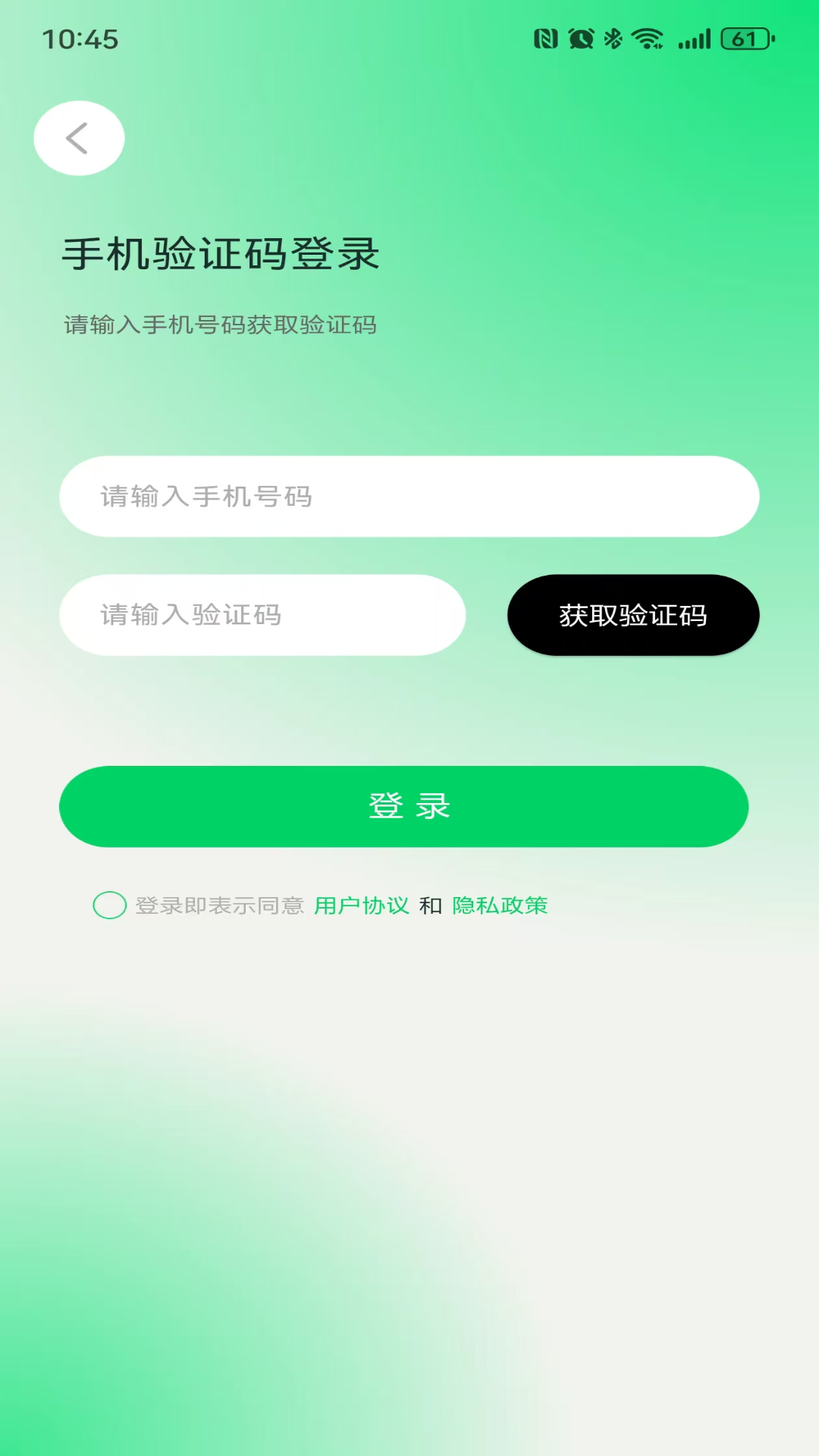Click the back arrow icon
Screen dimensions: 819x1456
pos(79,137)
